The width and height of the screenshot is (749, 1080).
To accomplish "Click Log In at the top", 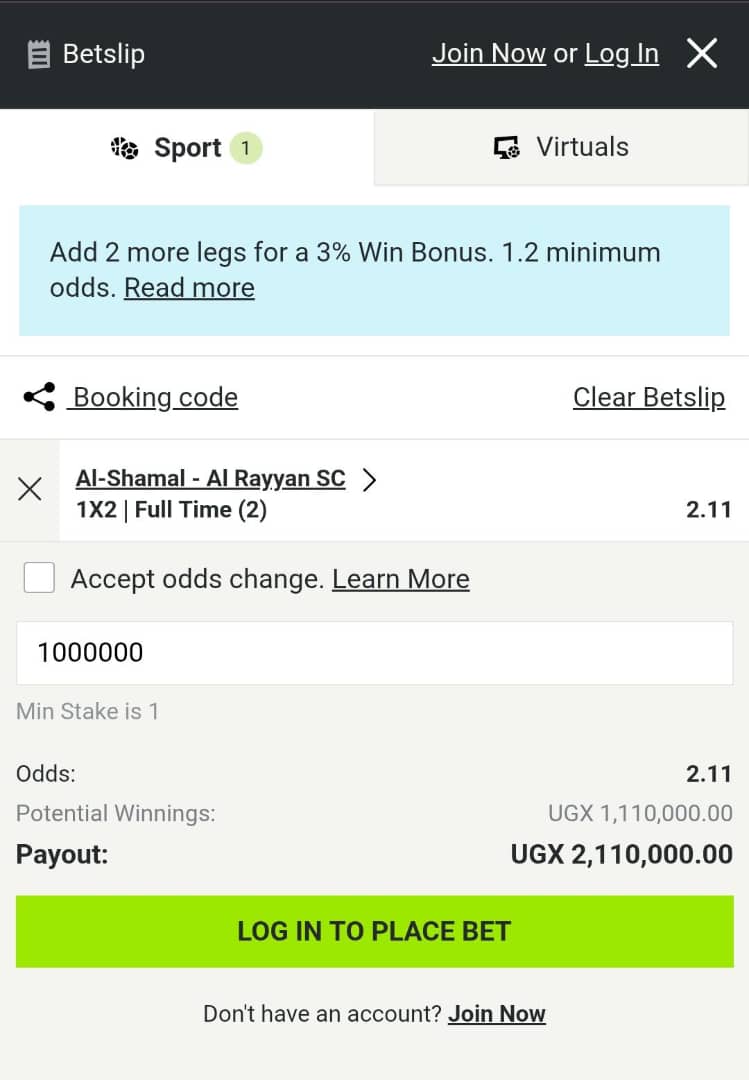I will coord(621,54).
